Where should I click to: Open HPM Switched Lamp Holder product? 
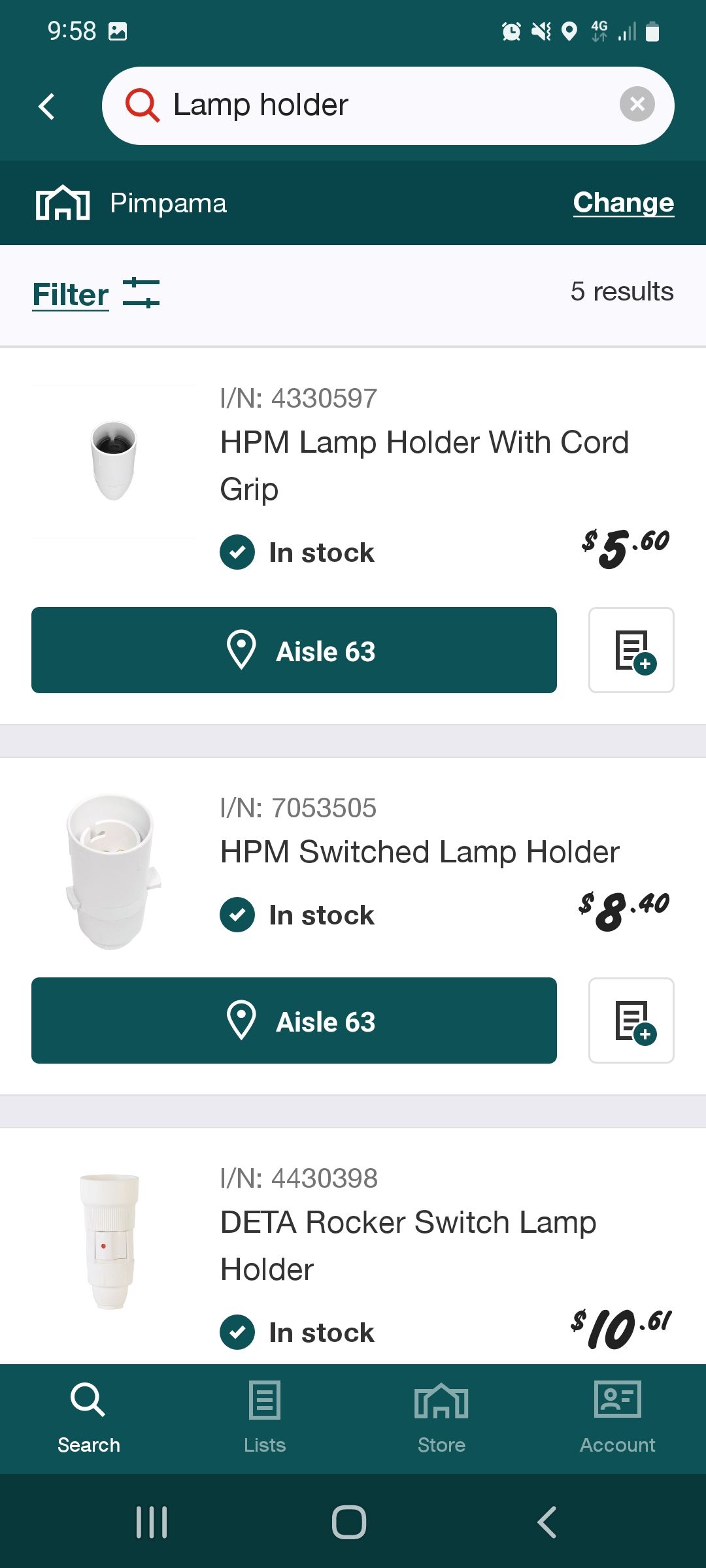click(419, 852)
